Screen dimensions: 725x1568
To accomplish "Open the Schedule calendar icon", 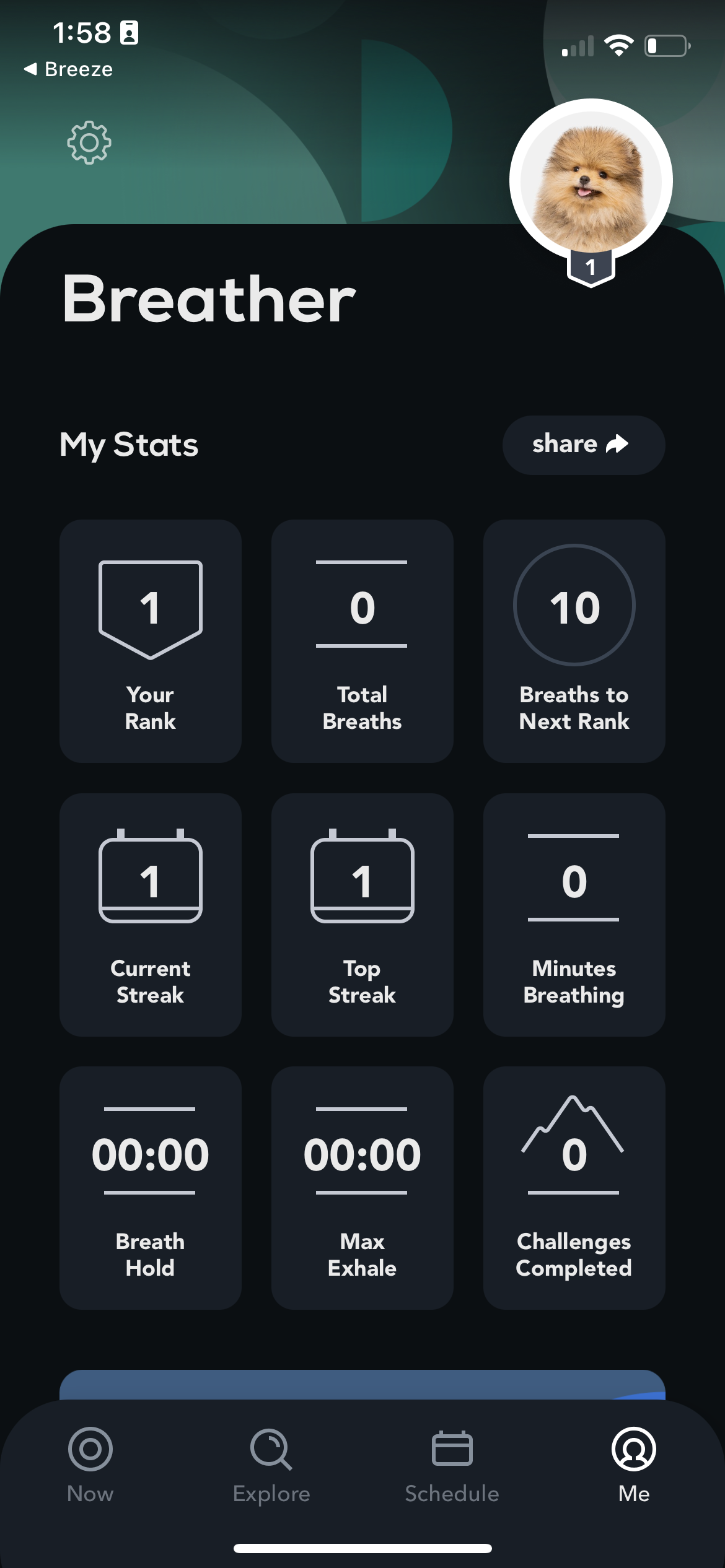I will (451, 1449).
